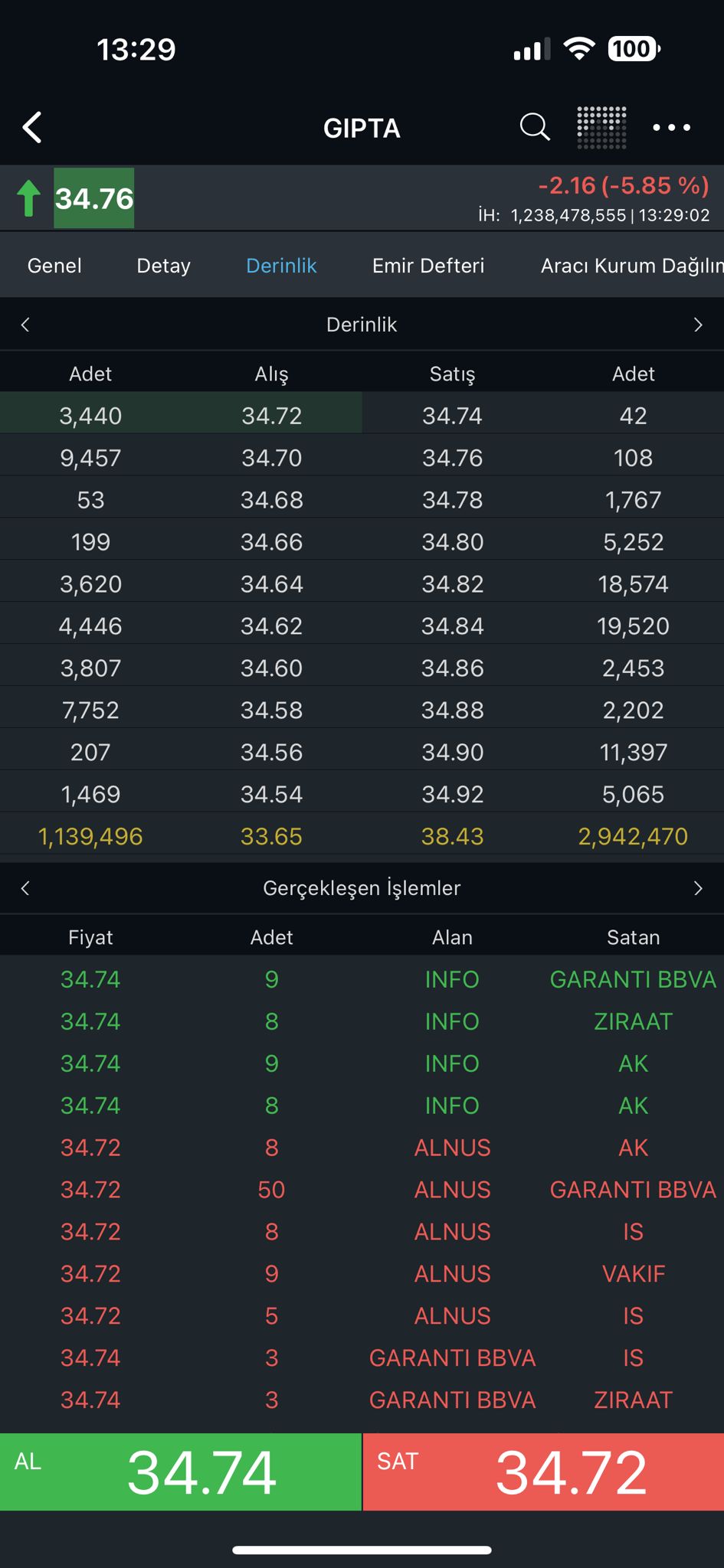Tap the left chevron beside Gerçekleşen İşlemler
This screenshot has width=724, height=1568.
click(x=25, y=888)
